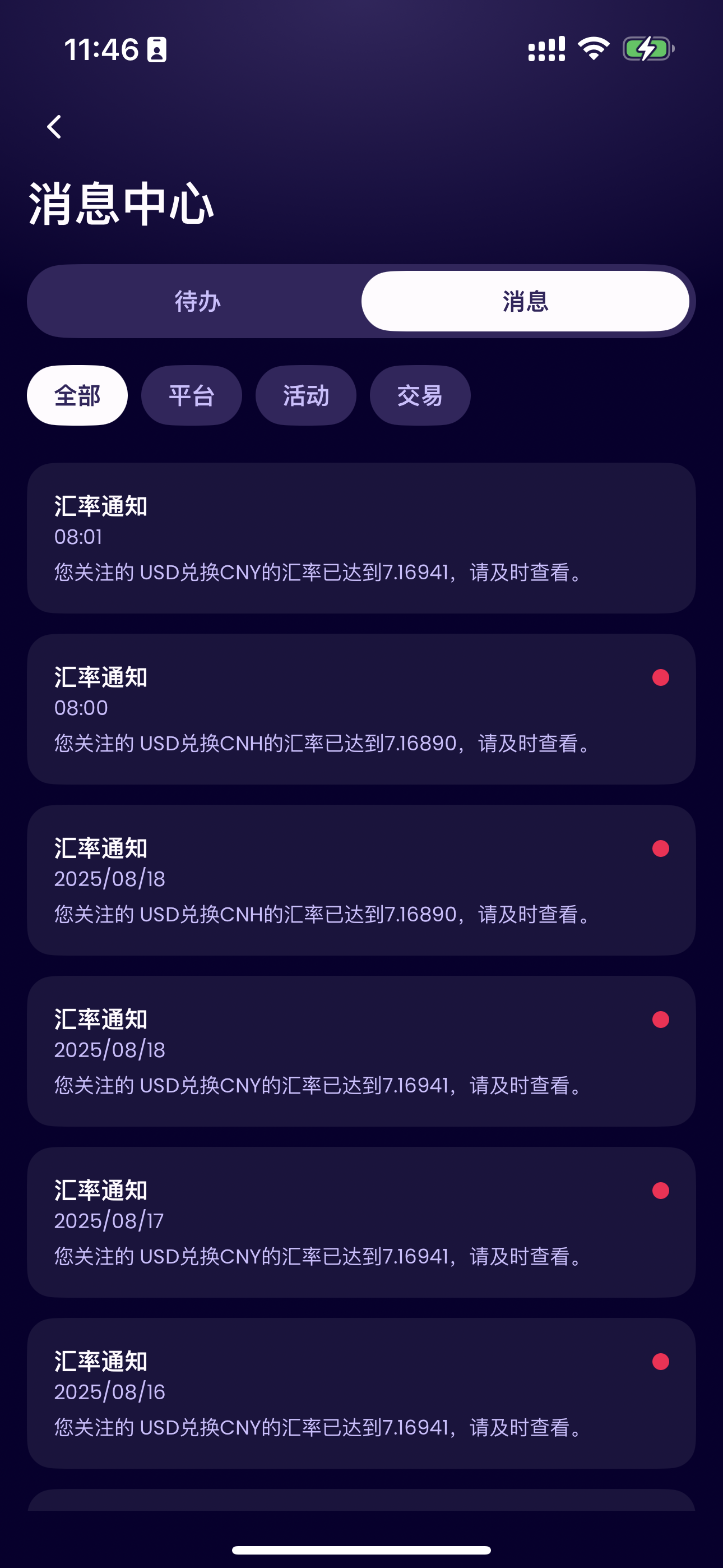Open the 2025/08/18 USD兑换CNH notification
Image resolution: width=723 pixels, height=1568 pixels.
tap(361, 880)
